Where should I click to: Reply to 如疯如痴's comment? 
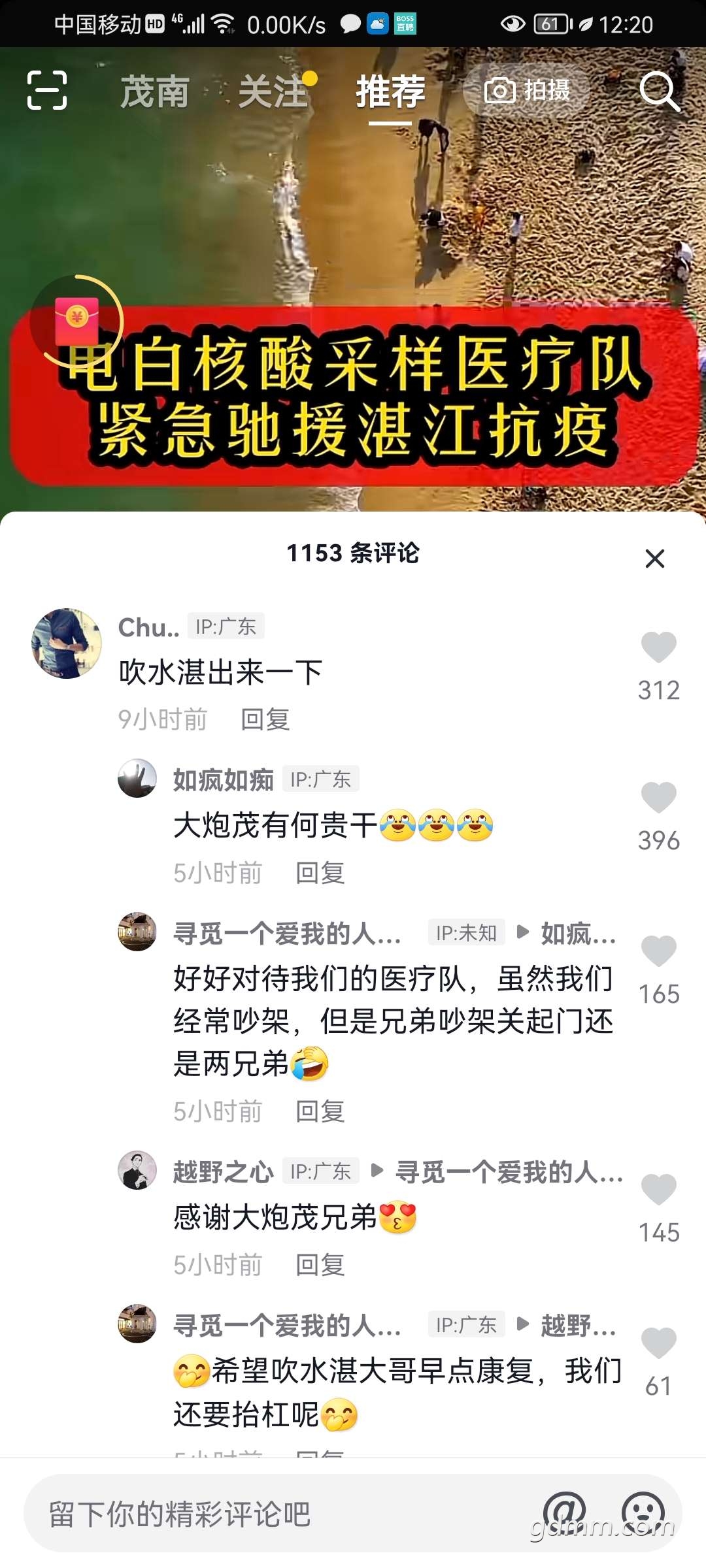(x=320, y=873)
